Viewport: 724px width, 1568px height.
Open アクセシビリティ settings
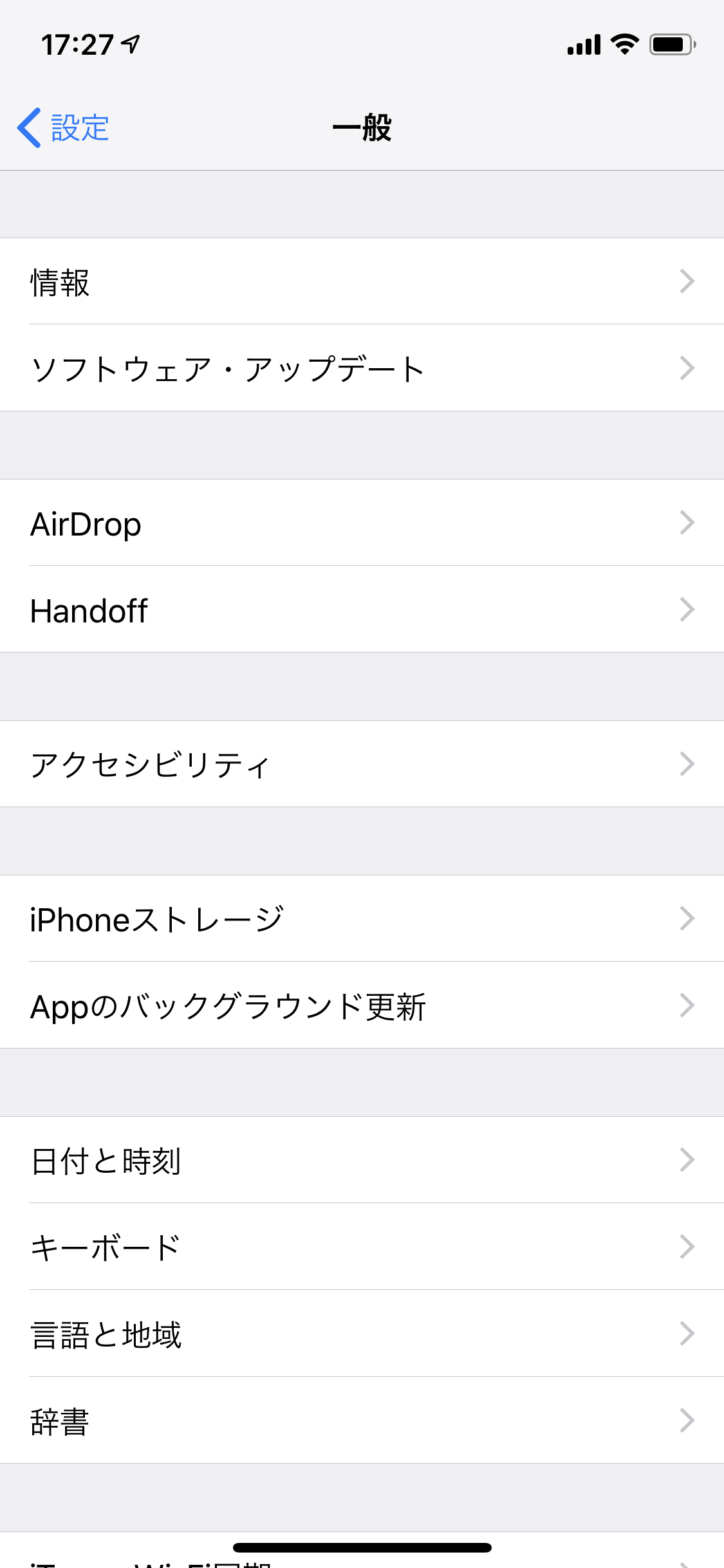coord(362,764)
